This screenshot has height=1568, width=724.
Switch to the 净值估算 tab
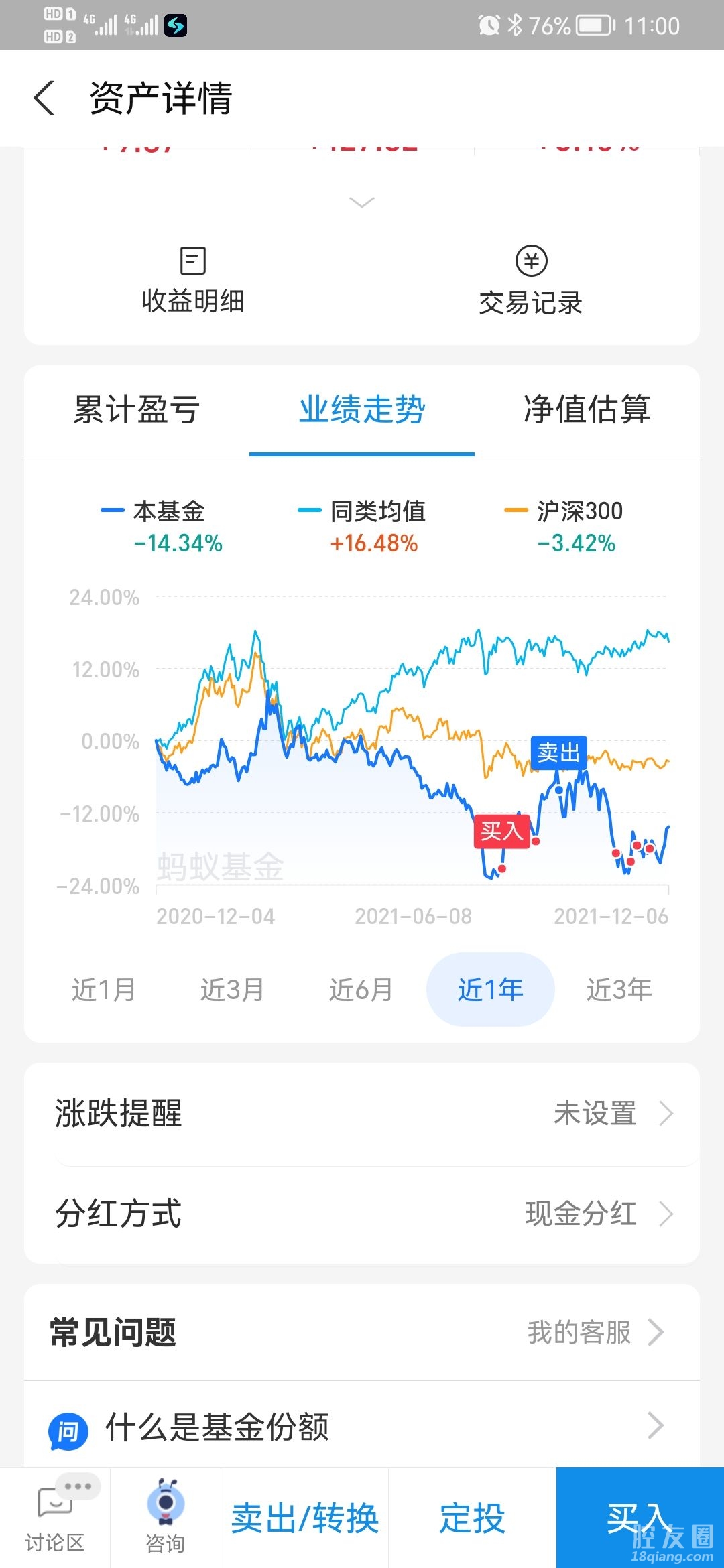coord(587,409)
